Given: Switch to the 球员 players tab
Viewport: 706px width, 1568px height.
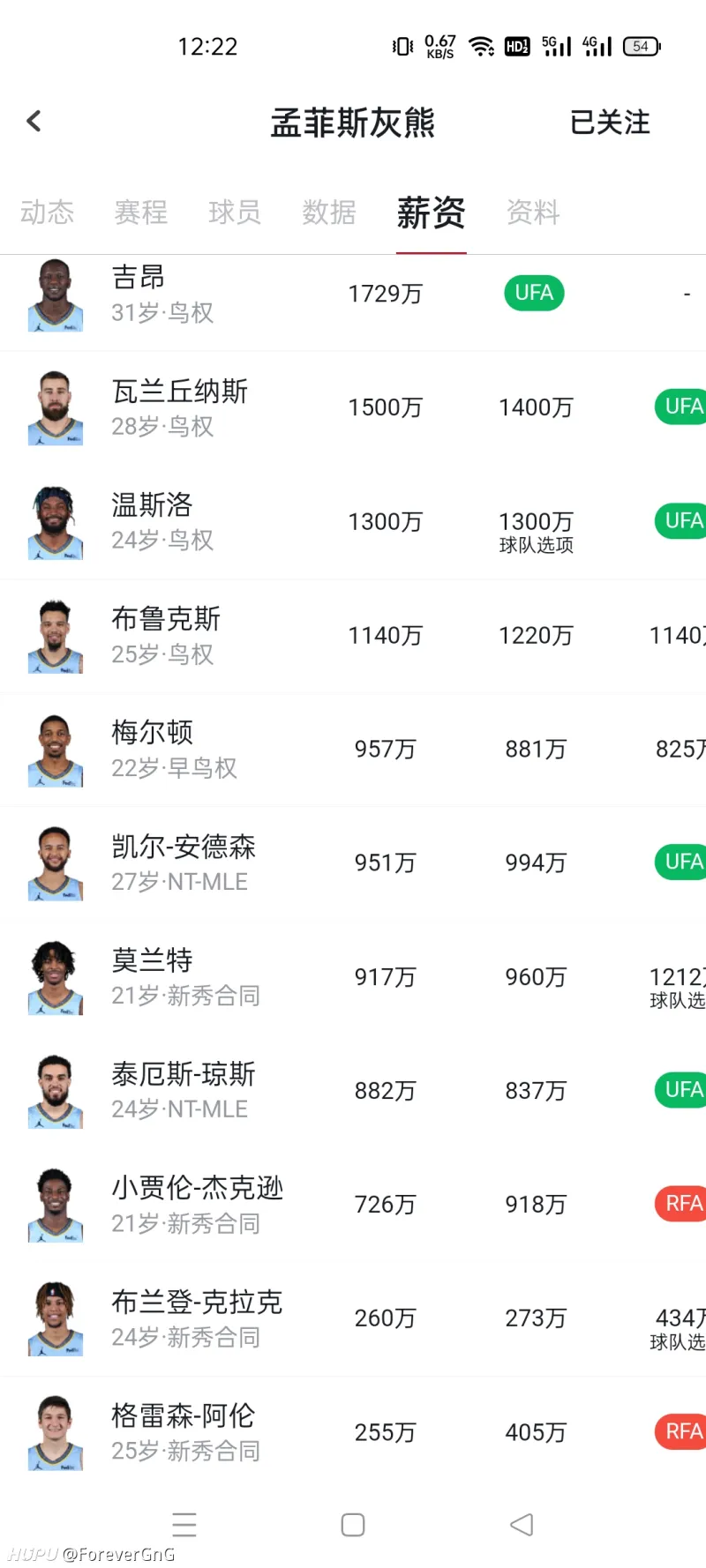Looking at the screenshot, I should pos(235,213).
